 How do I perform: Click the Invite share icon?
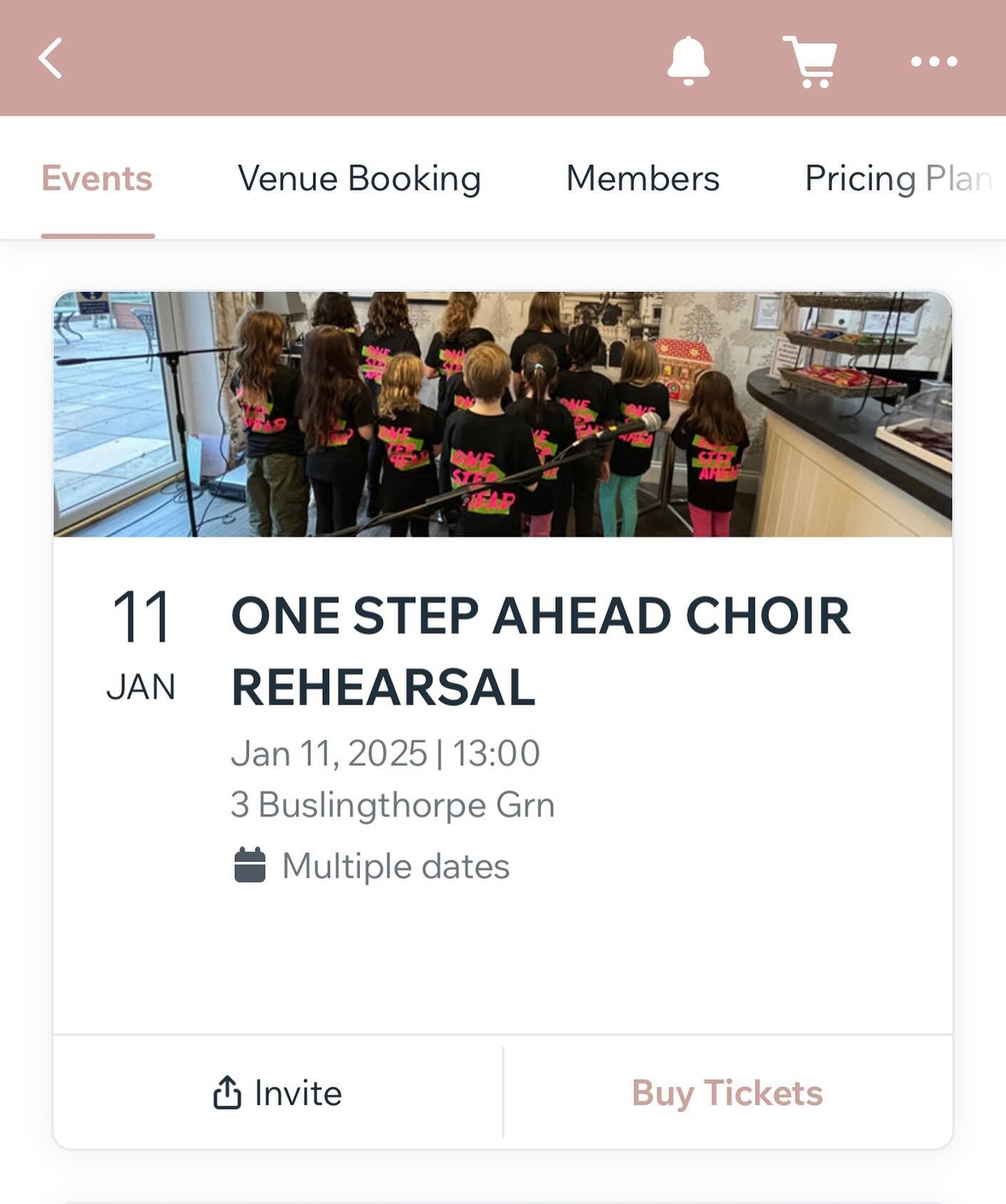click(x=227, y=1091)
